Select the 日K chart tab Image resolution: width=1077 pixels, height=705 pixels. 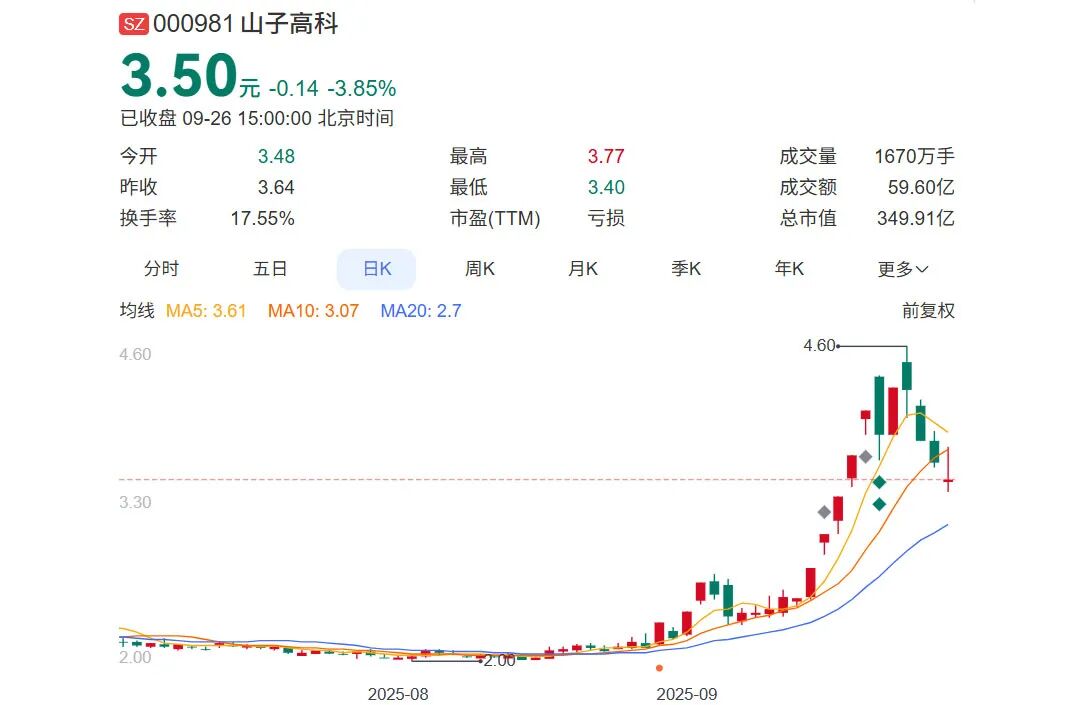point(376,269)
